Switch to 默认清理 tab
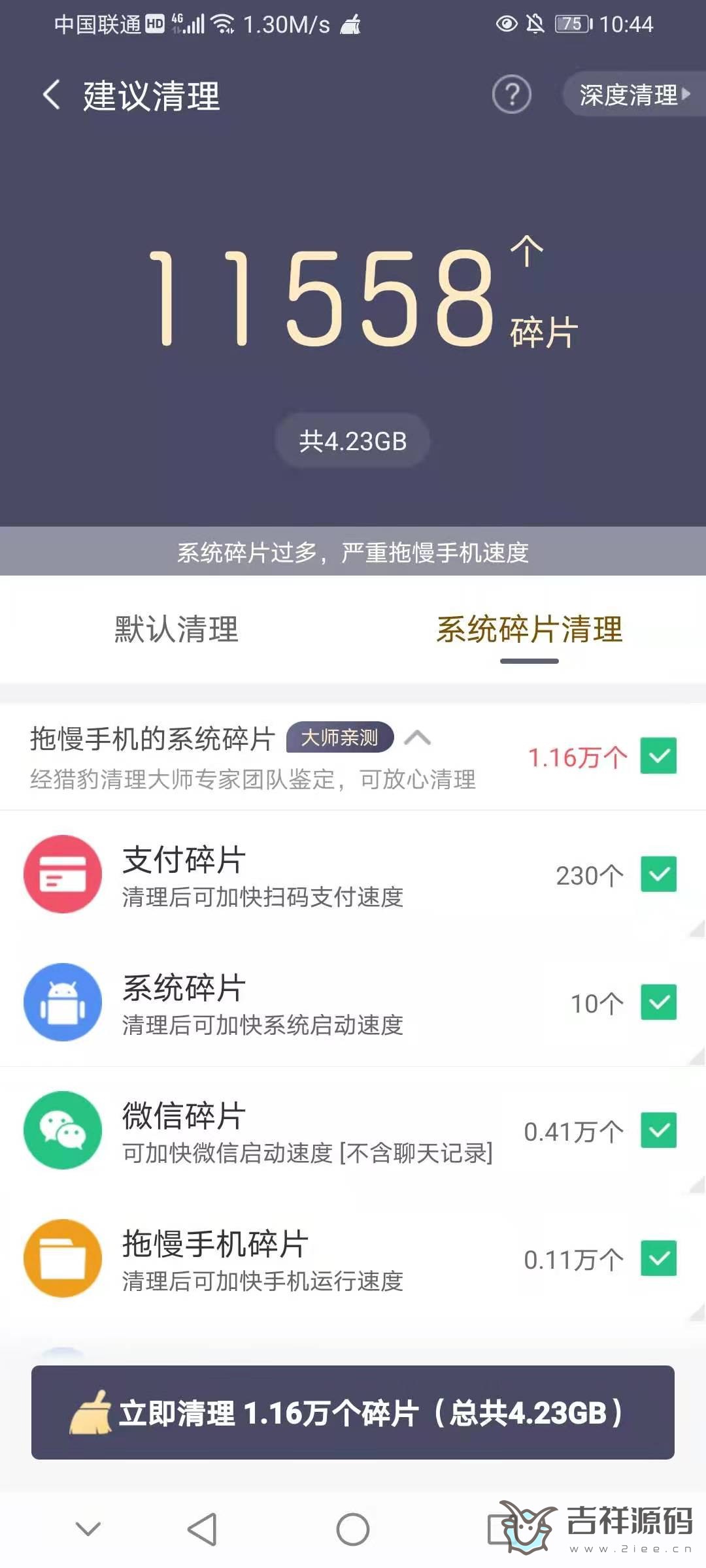Viewport: 706px width, 1568px height. [x=176, y=629]
